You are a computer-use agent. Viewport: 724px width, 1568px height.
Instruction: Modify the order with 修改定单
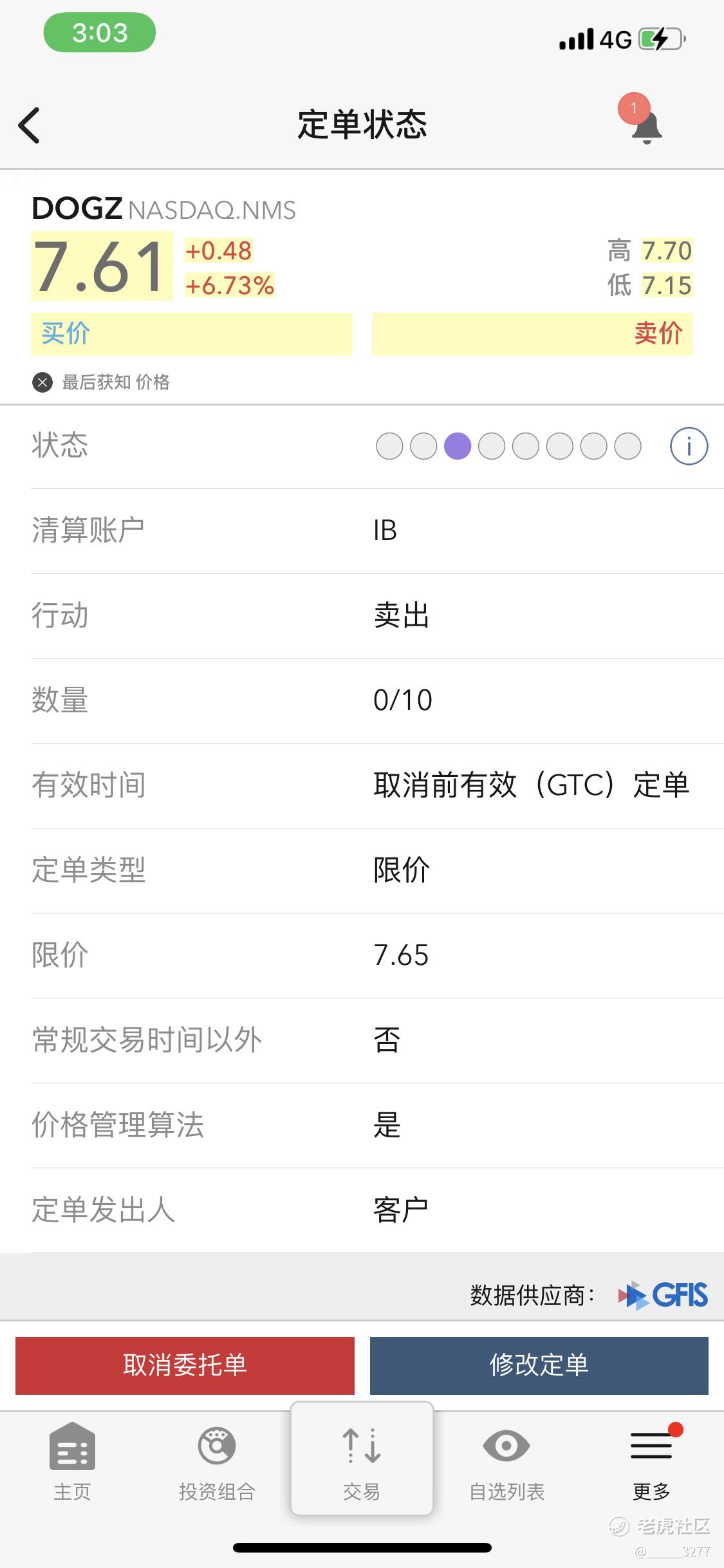pyautogui.click(x=539, y=1365)
